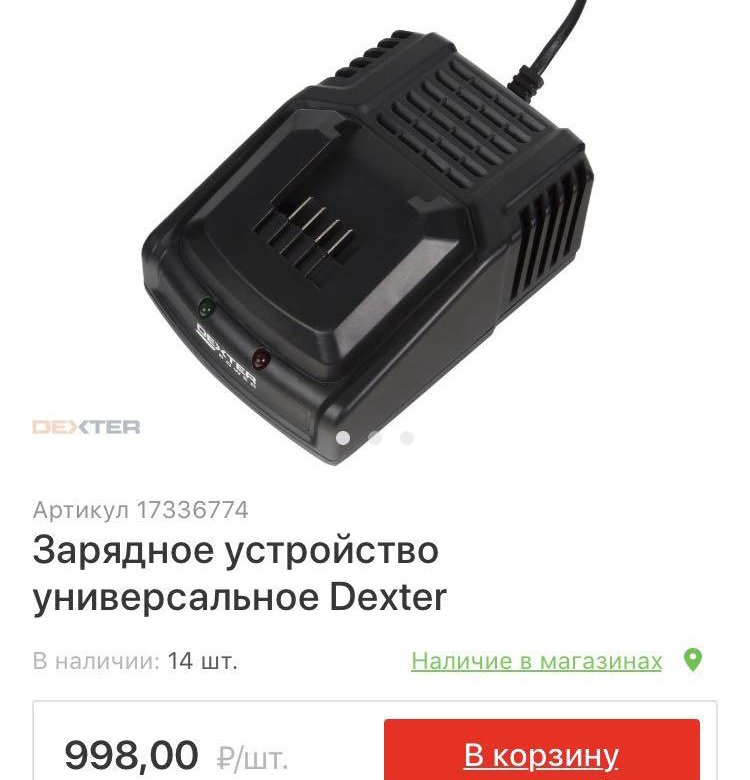Jump to the second photo indicator dot

tap(375, 438)
